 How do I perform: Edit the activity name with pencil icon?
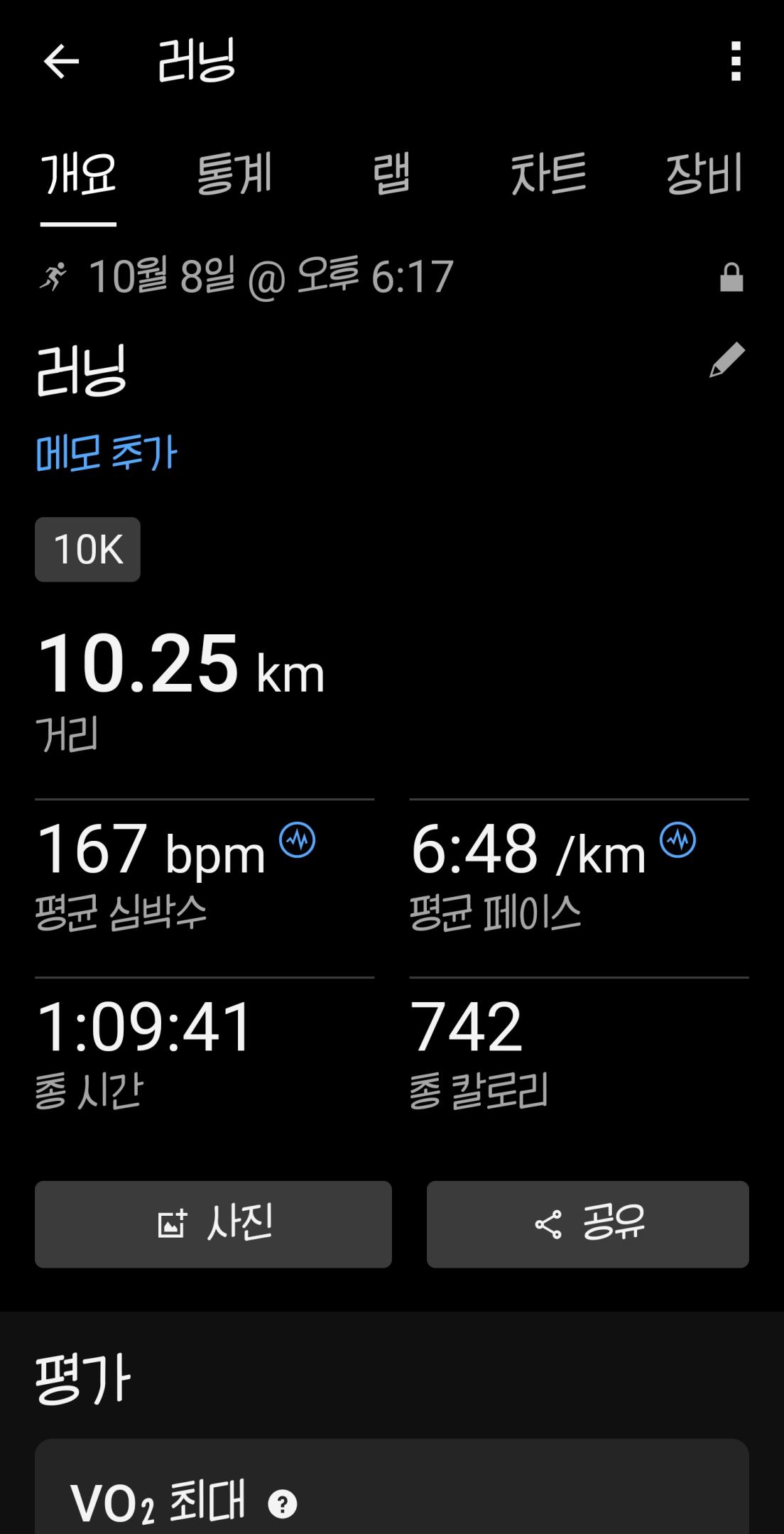(727, 359)
